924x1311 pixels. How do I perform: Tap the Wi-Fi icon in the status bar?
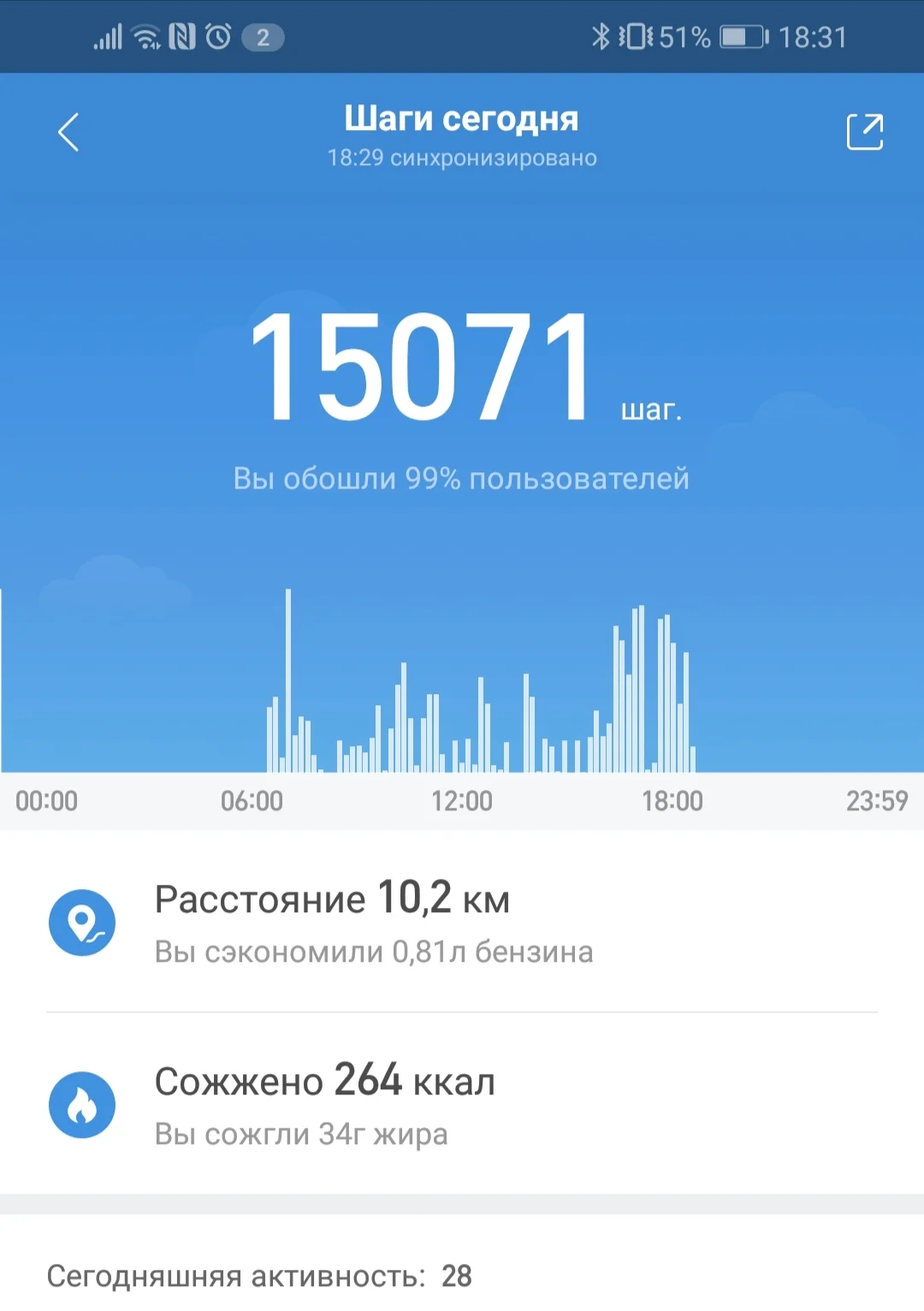144,36
